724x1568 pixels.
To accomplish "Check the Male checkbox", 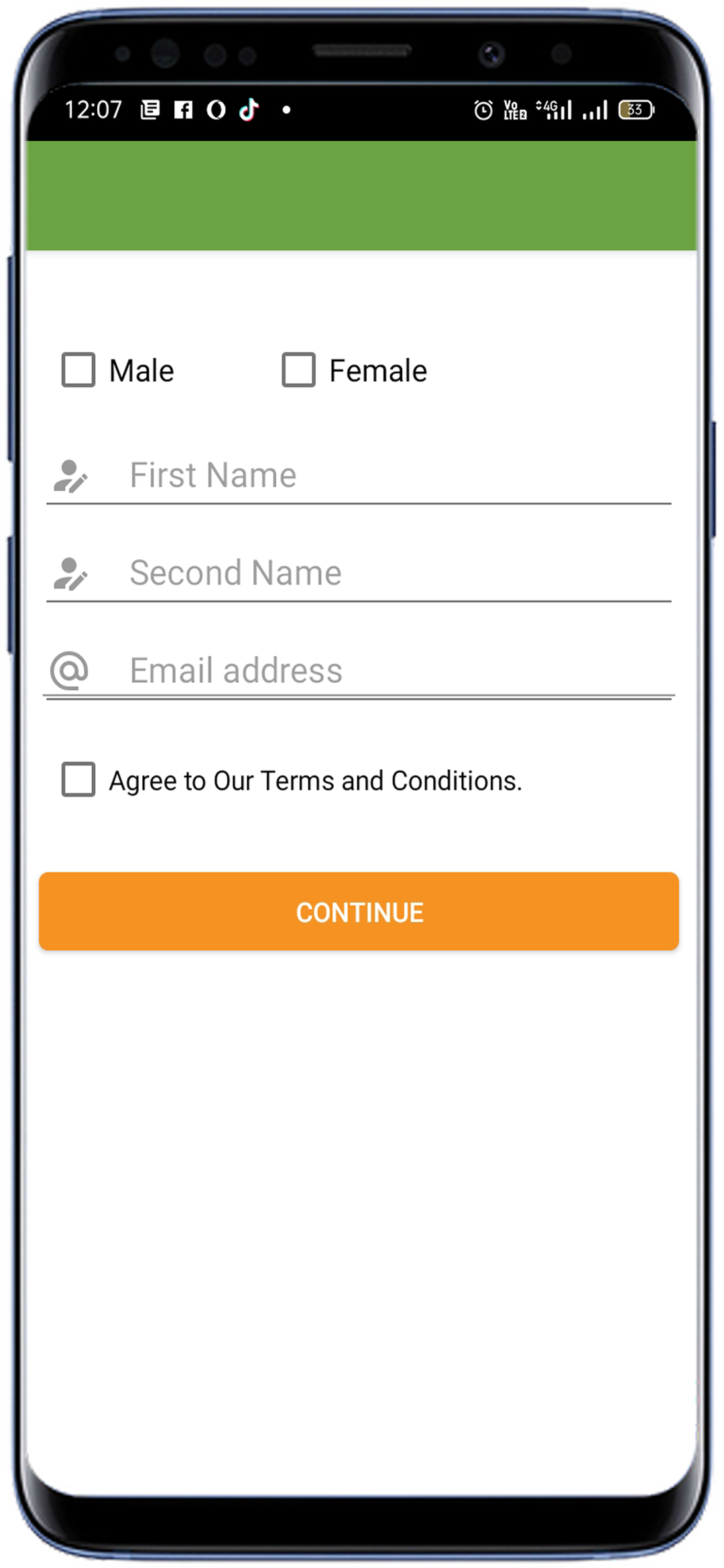I will 78,370.
